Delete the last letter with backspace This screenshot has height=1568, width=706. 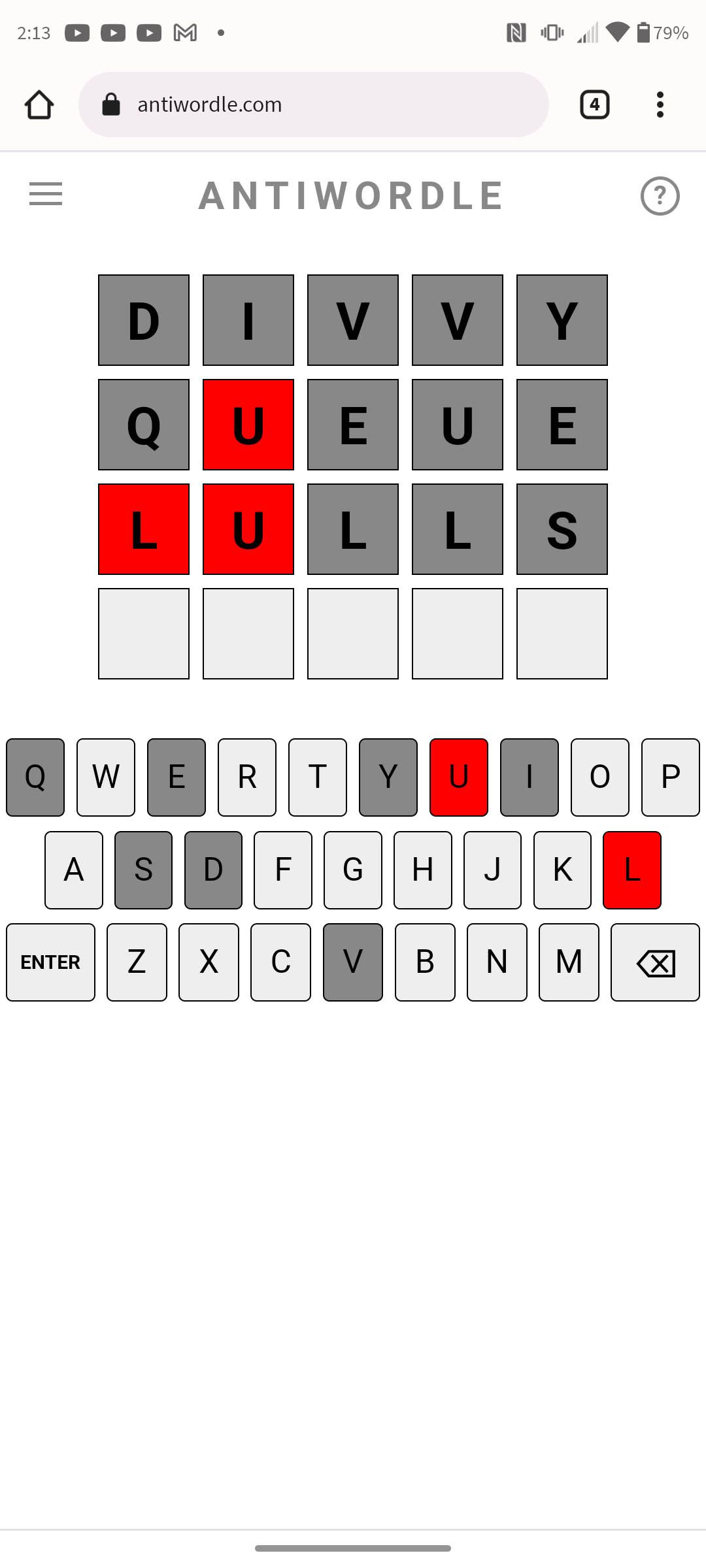pos(655,962)
